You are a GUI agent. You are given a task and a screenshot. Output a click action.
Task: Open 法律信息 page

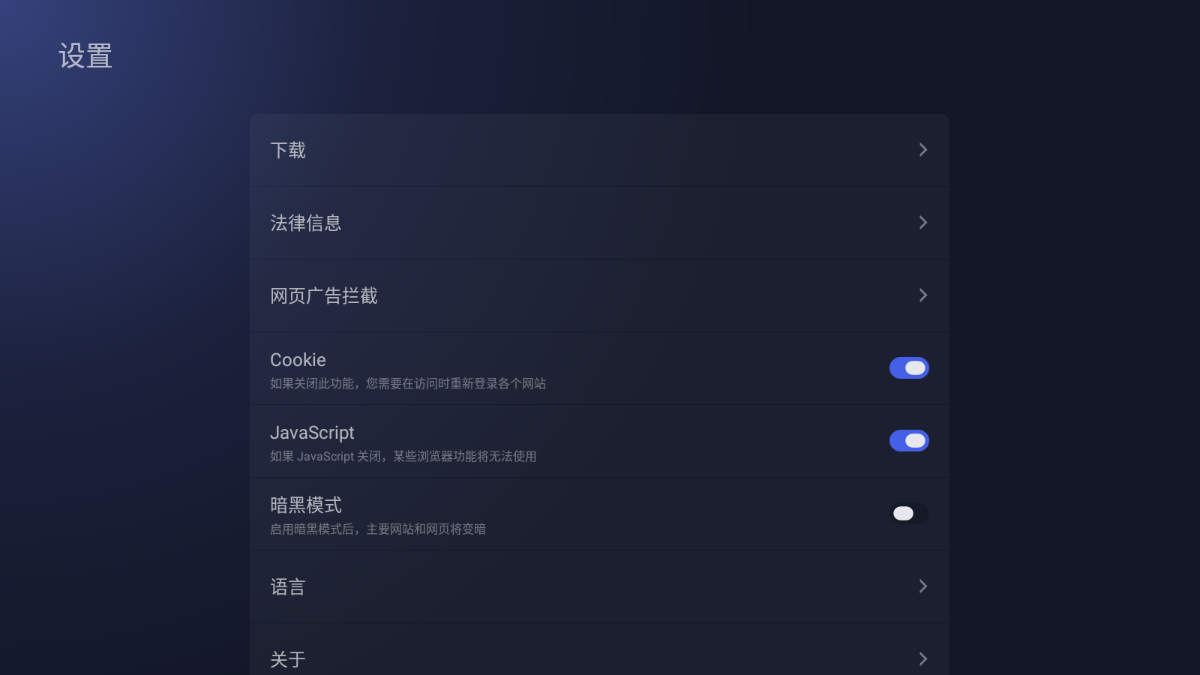click(x=599, y=223)
